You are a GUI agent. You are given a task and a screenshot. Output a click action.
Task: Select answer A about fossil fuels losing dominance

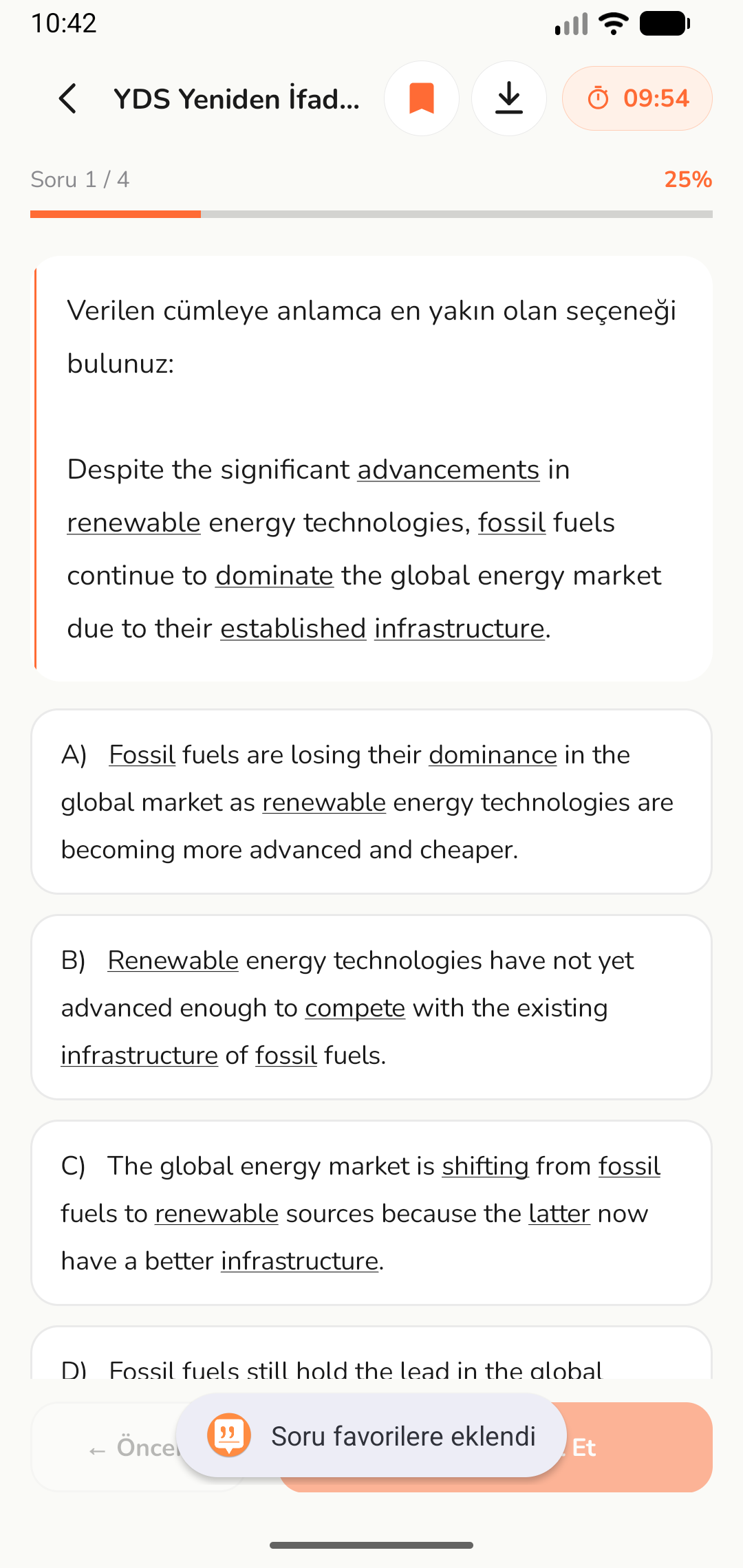pos(371,802)
